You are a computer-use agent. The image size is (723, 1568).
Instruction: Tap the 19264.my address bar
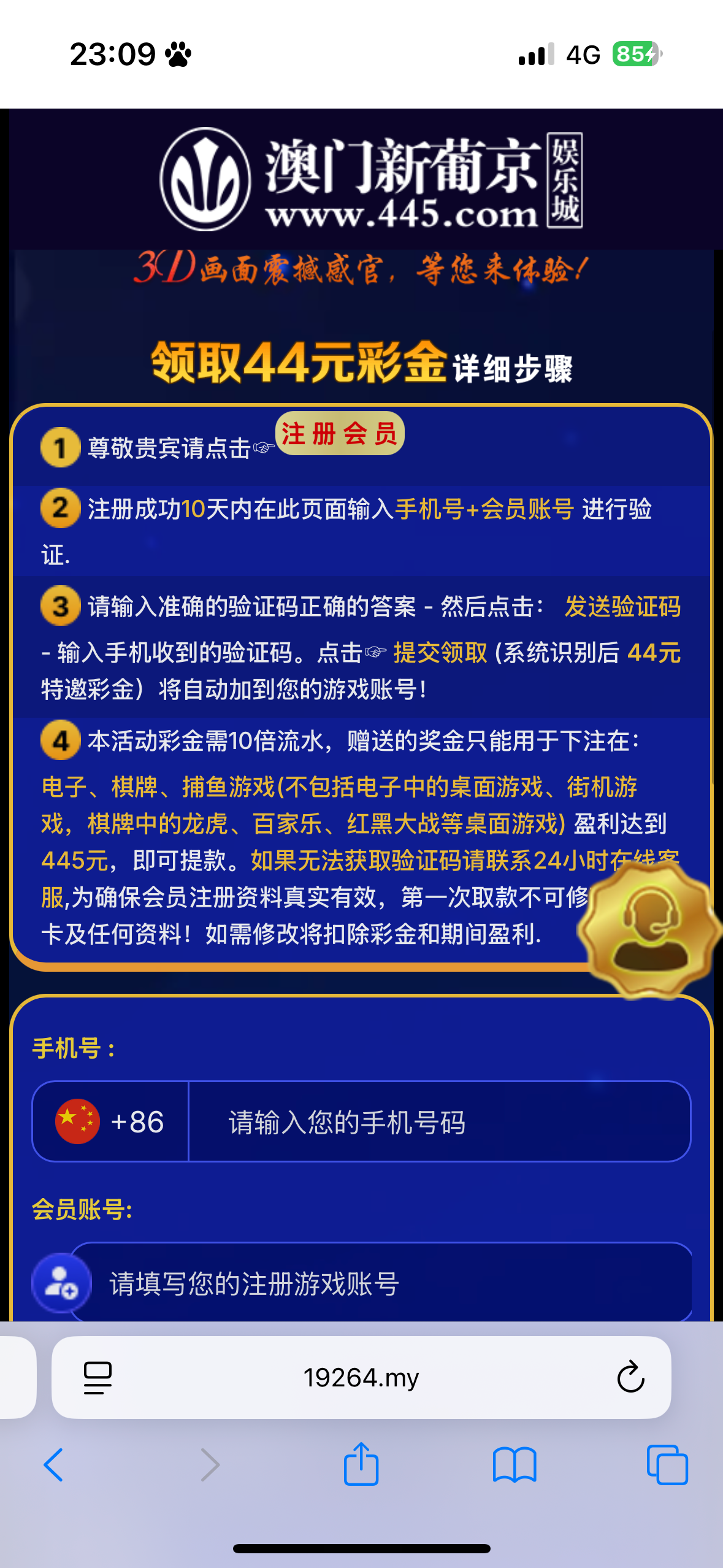[x=361, y=1378]
